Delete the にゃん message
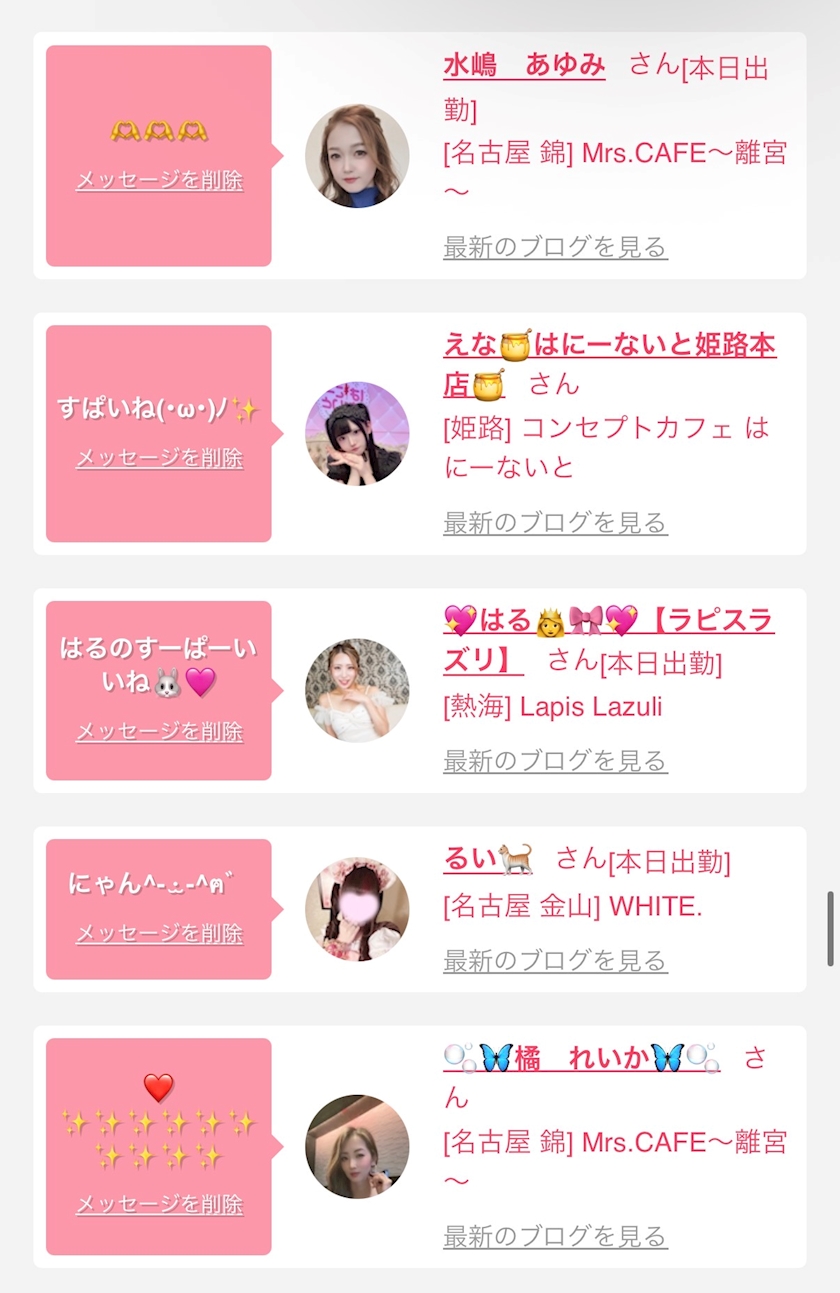 (x=159, y=934)
